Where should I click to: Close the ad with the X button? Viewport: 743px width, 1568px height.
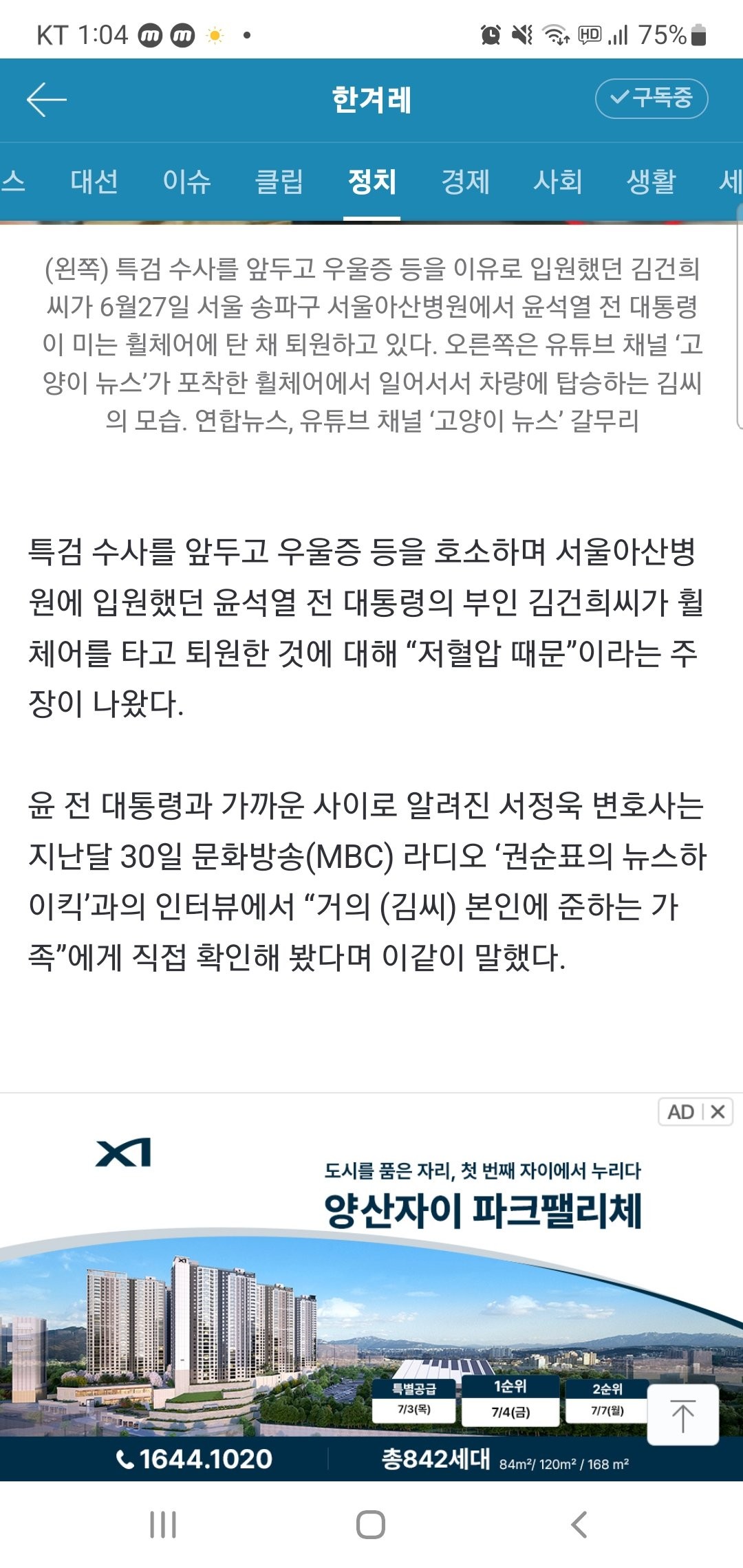point(718,1112)
